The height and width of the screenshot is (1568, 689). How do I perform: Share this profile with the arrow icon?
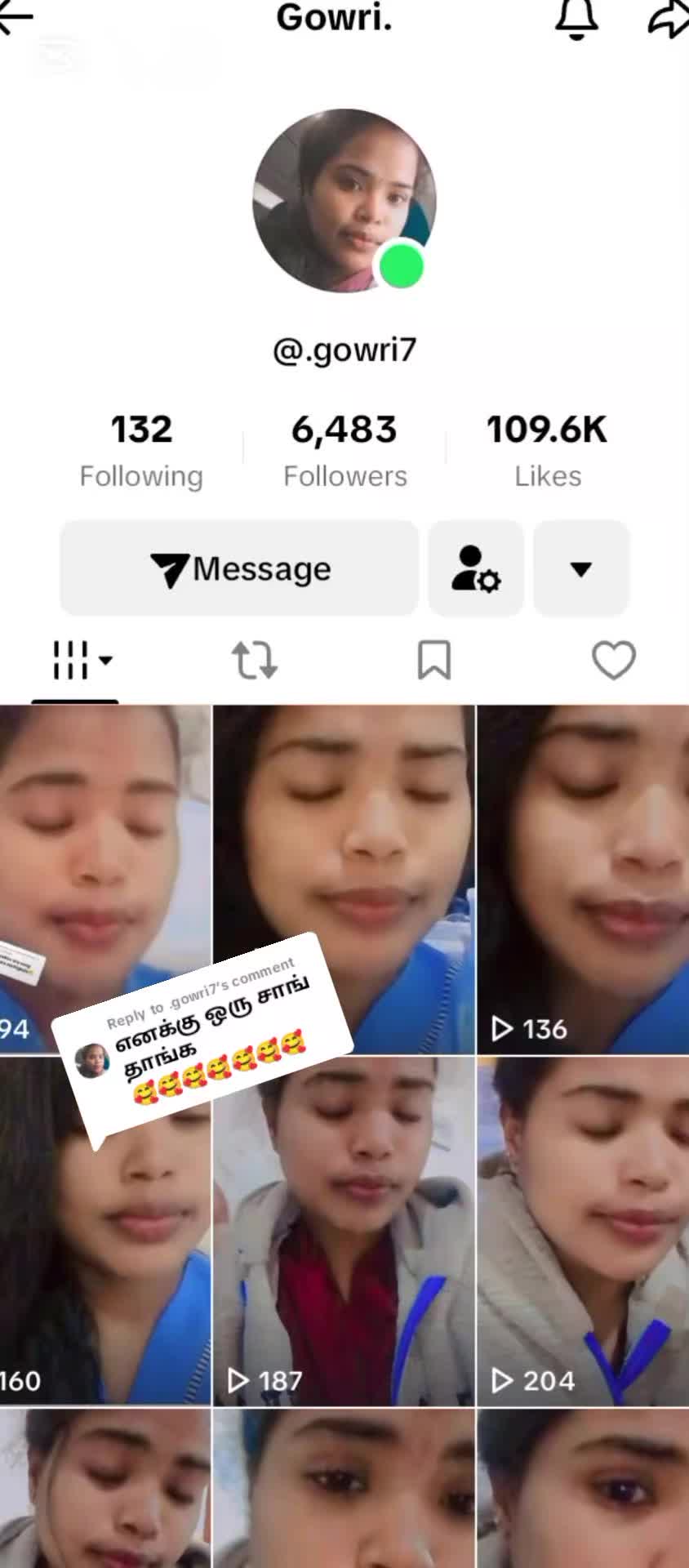[668, 20]
